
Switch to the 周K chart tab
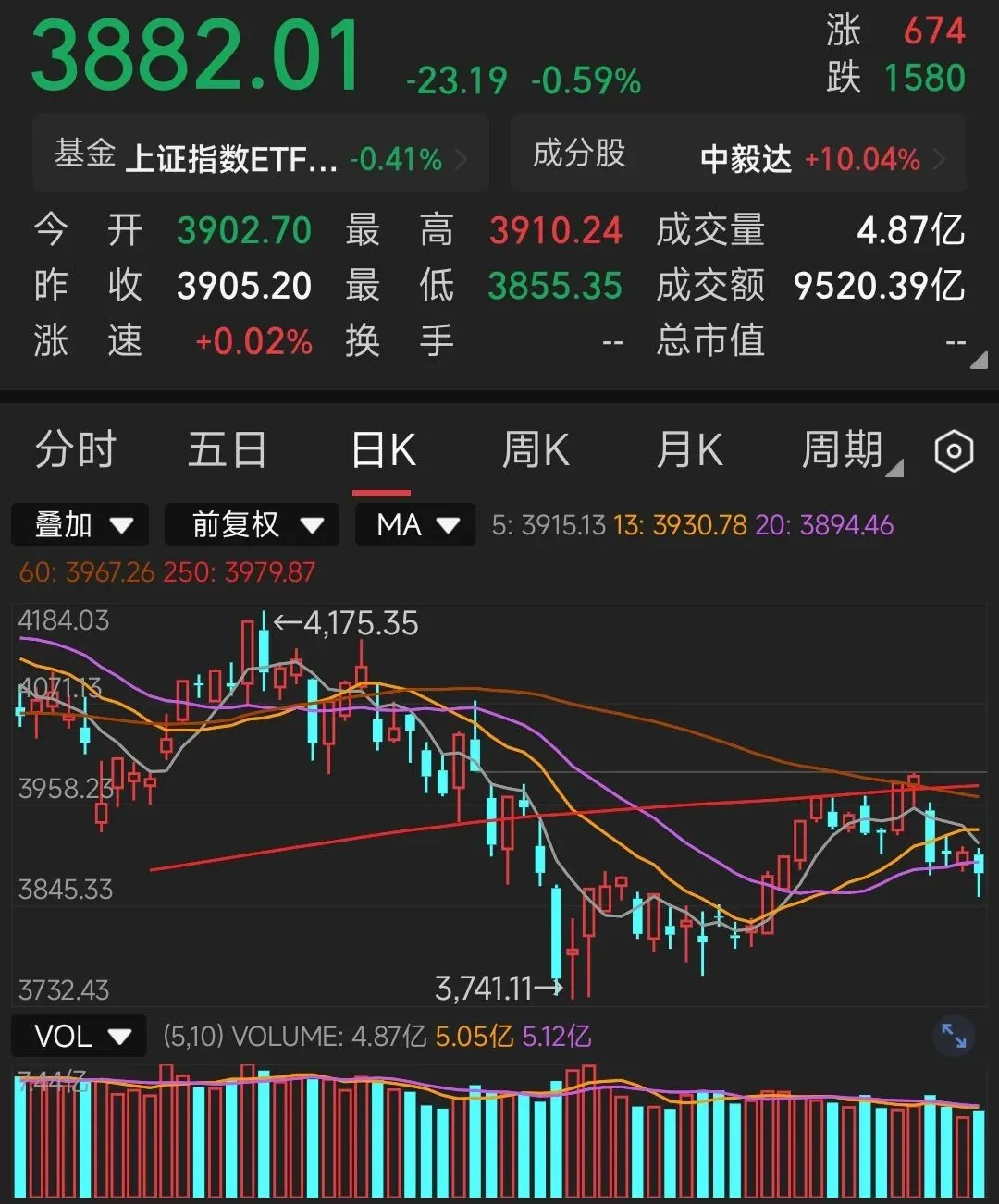point(536,451)
